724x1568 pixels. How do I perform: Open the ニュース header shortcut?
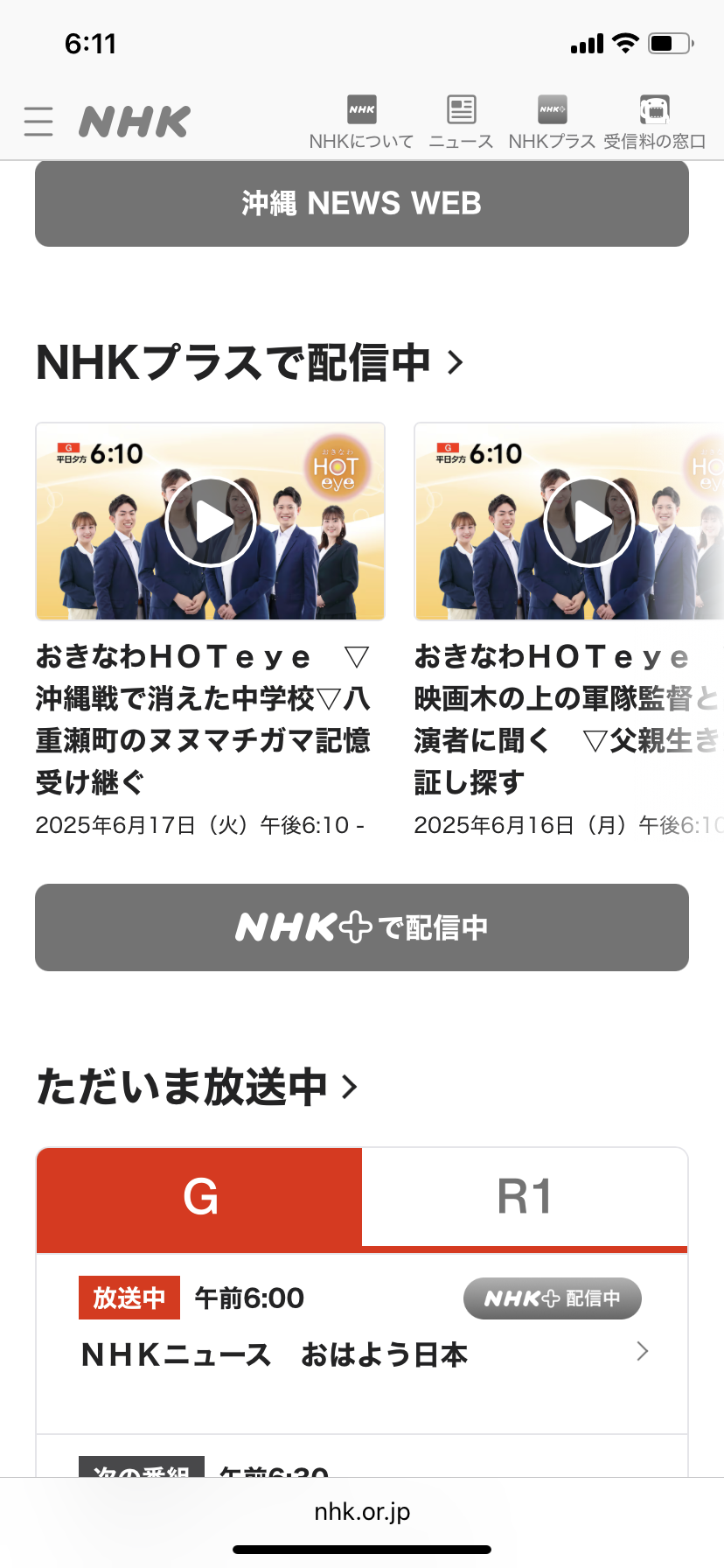(461, 122)
